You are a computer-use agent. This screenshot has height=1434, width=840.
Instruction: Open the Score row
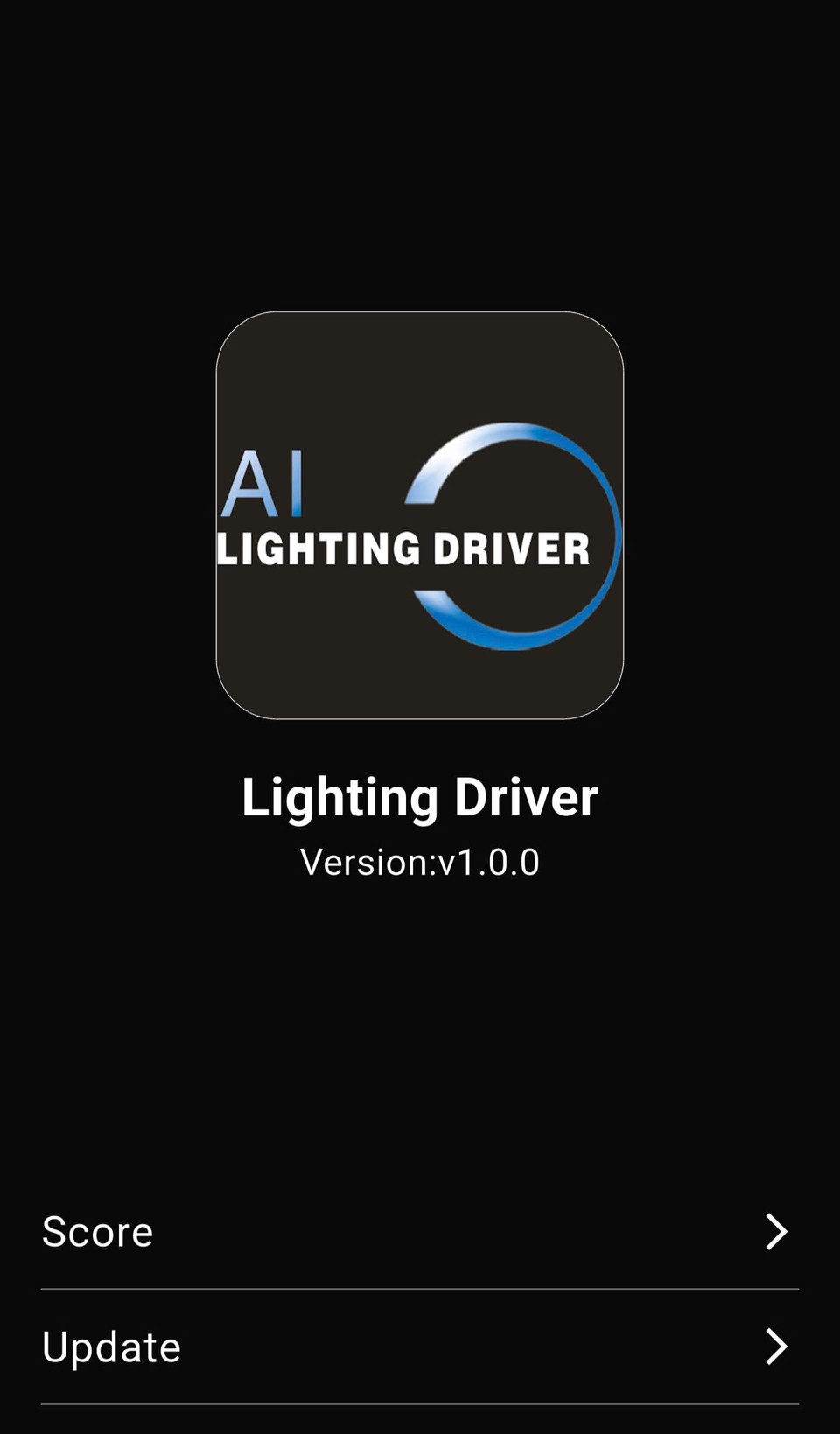pos(419,1231)
